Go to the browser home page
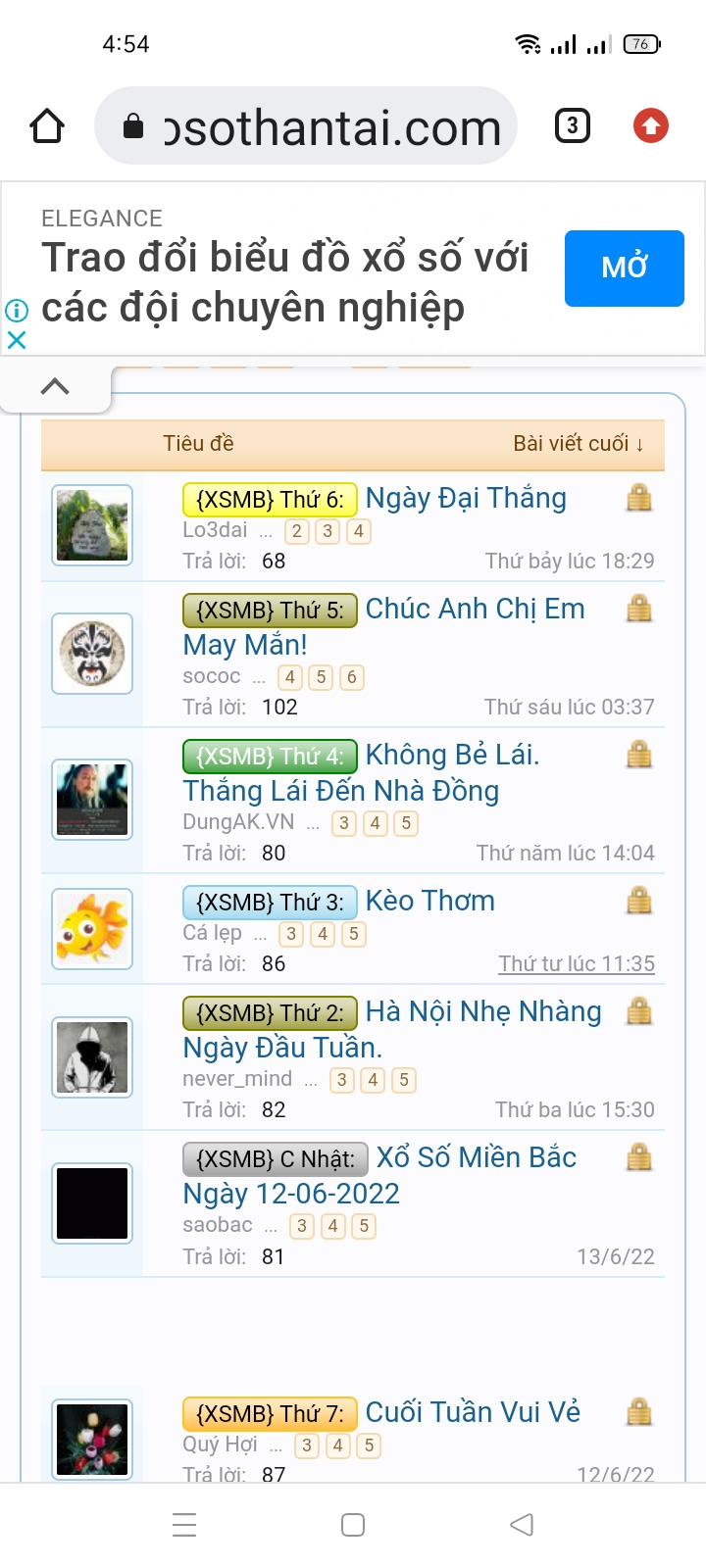 47,126
